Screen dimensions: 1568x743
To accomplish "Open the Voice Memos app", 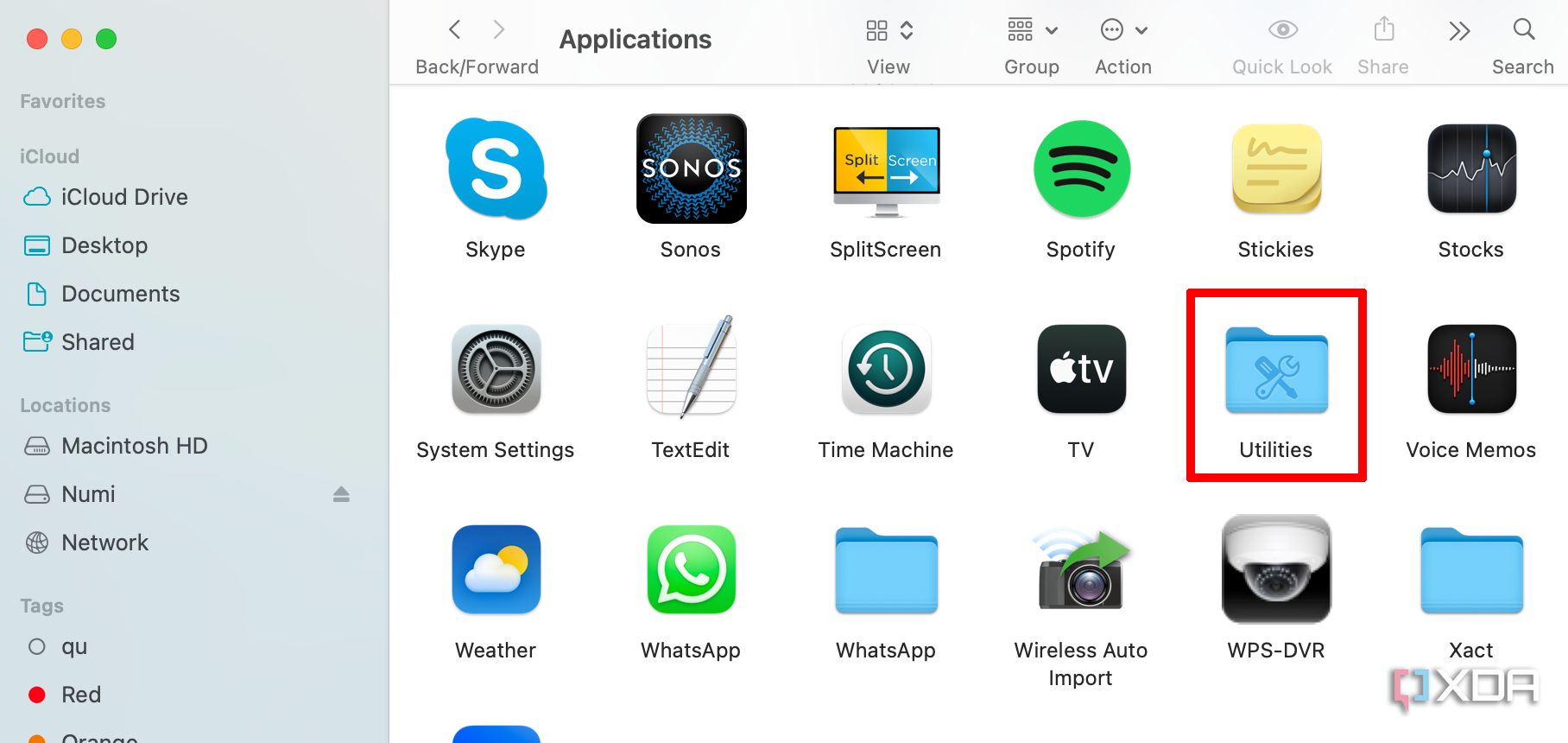I will tap(1471, 370).
